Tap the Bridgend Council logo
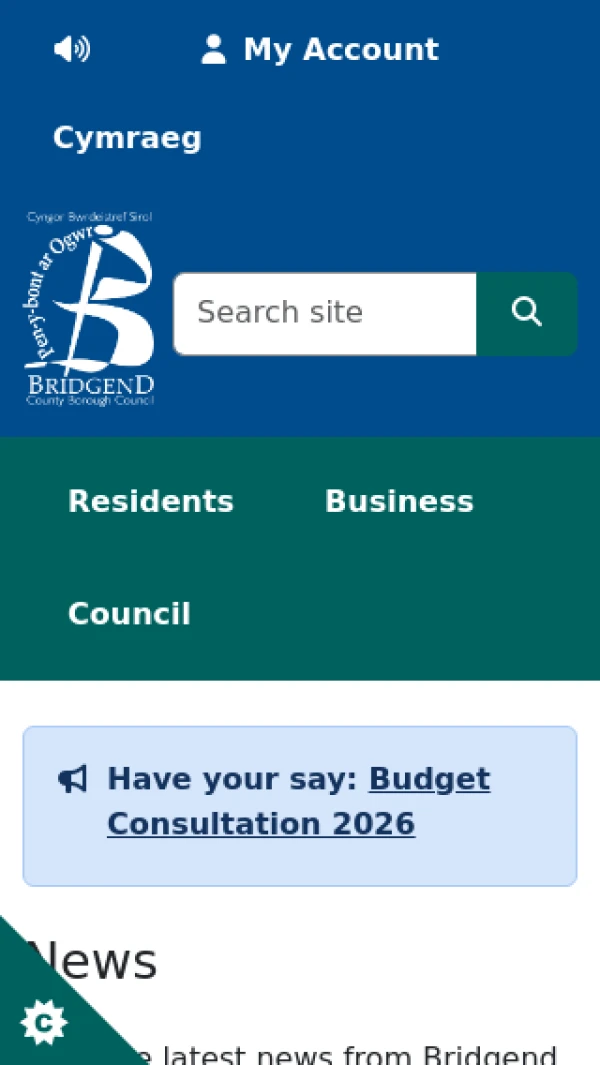600x1065 pixels. point(89,308)
